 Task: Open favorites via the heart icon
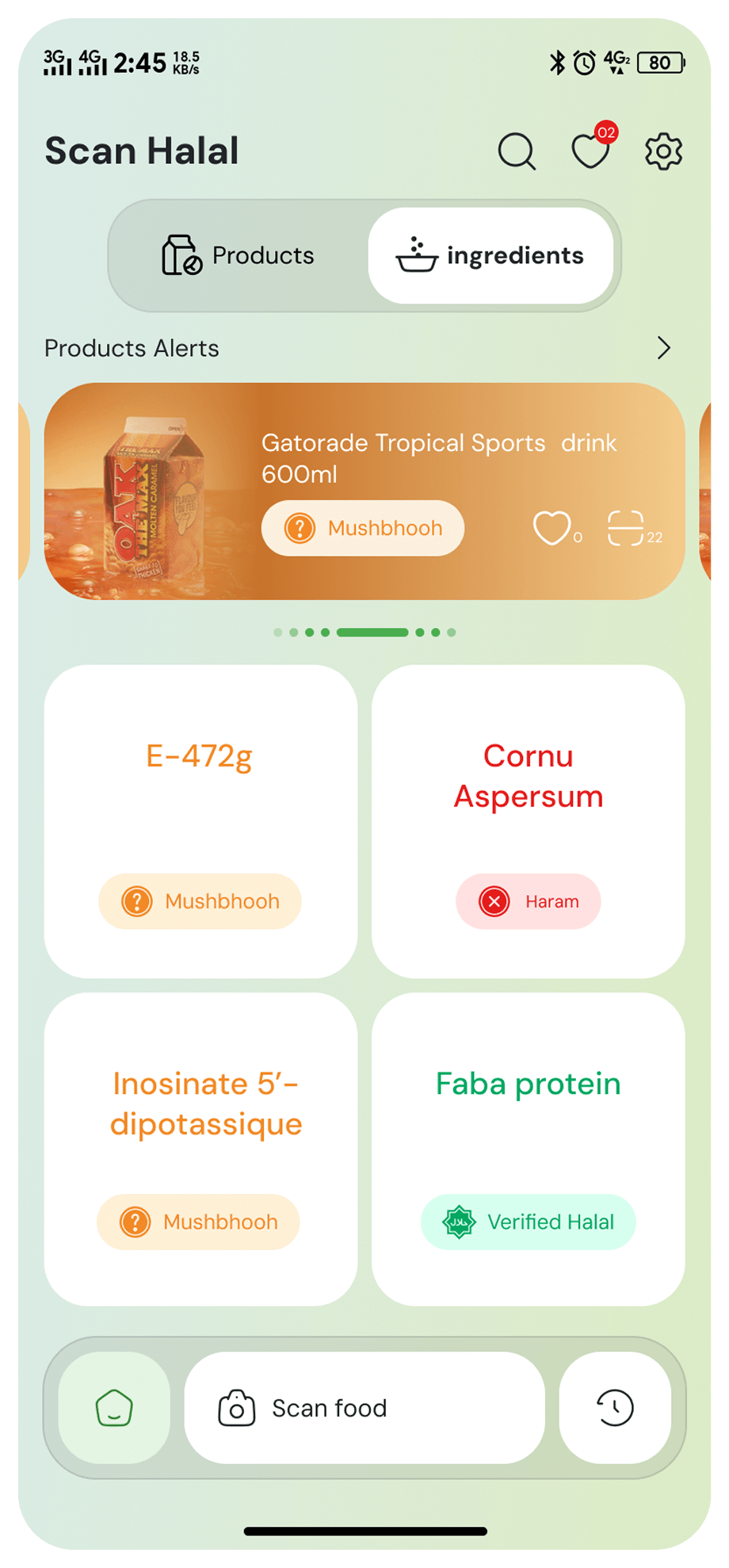(590, 152)
